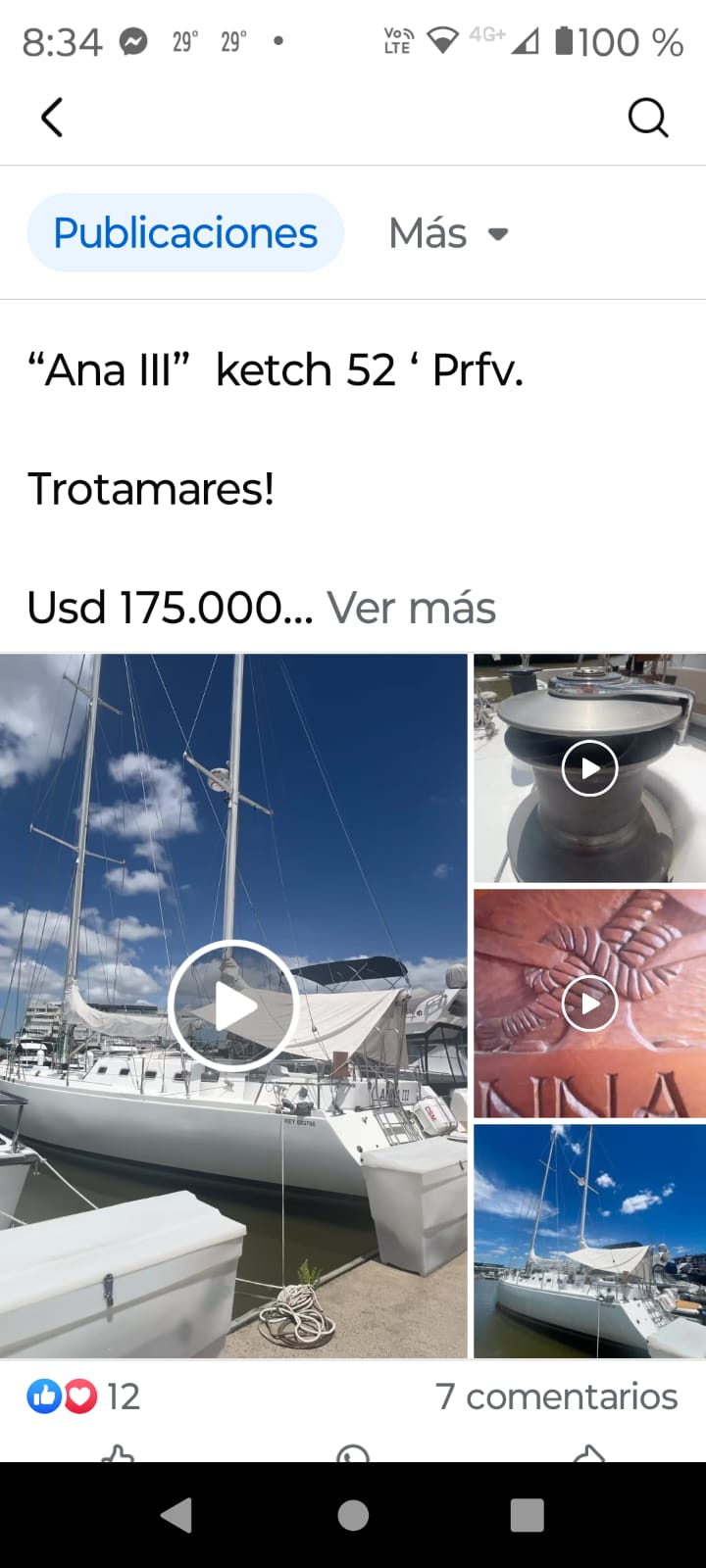Go back using the top-left arrow

point(52,118)
